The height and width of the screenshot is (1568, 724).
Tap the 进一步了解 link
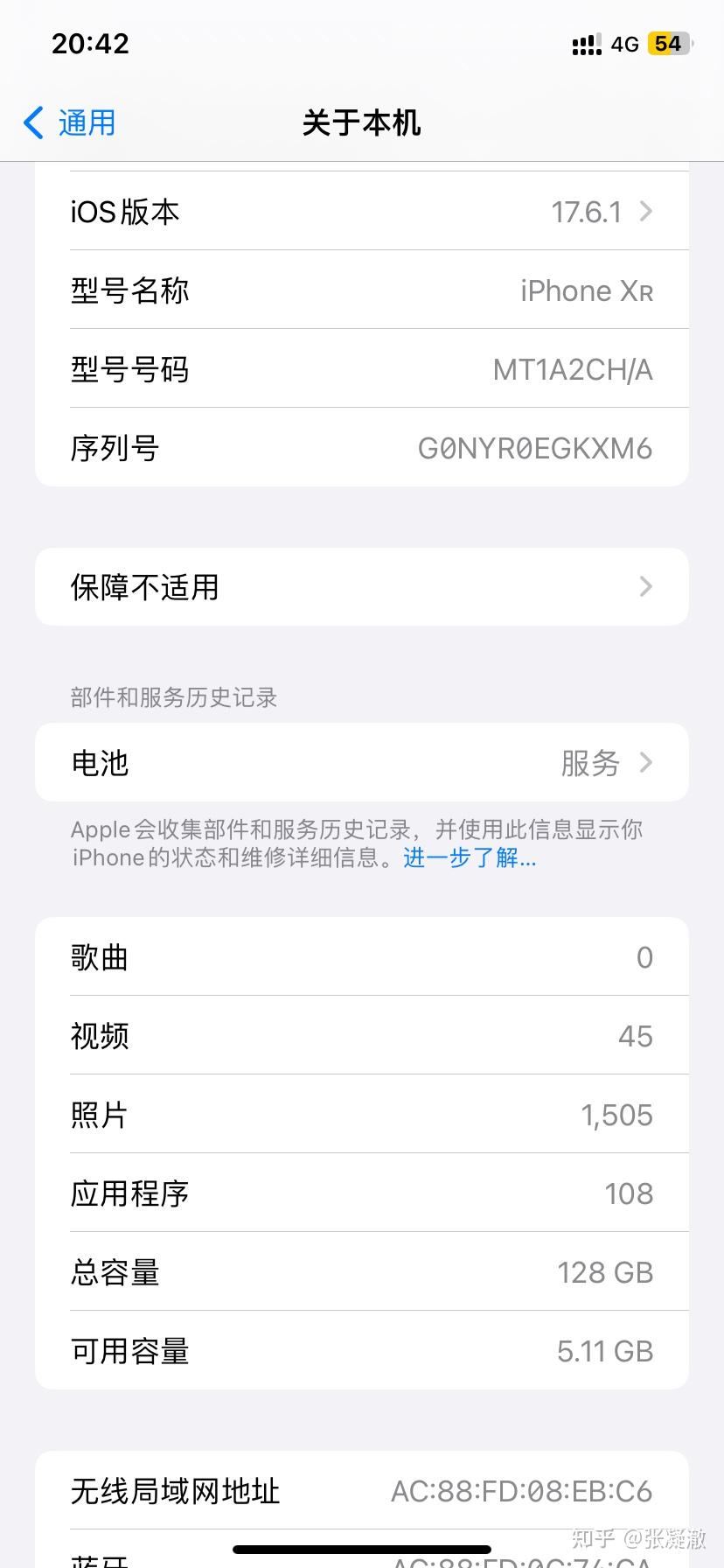coord(470,858)
